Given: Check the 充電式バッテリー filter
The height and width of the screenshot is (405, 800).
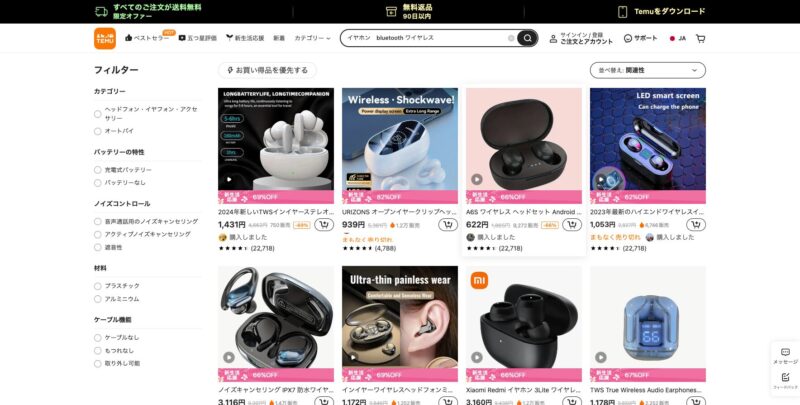Looking at the screenshot, I should [x=98, y=170].
